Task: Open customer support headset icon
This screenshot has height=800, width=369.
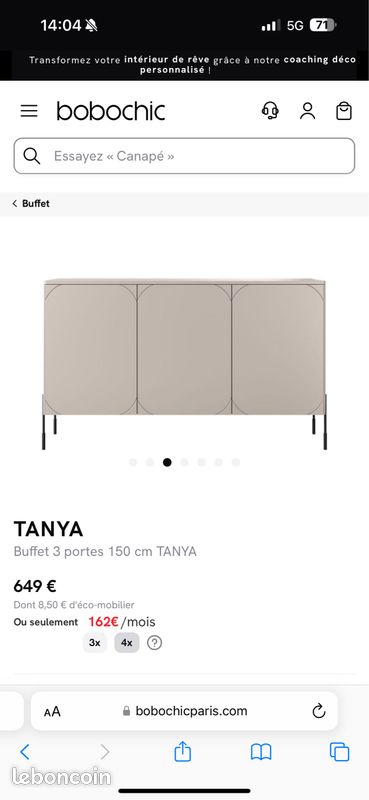Action: [270, 111]
